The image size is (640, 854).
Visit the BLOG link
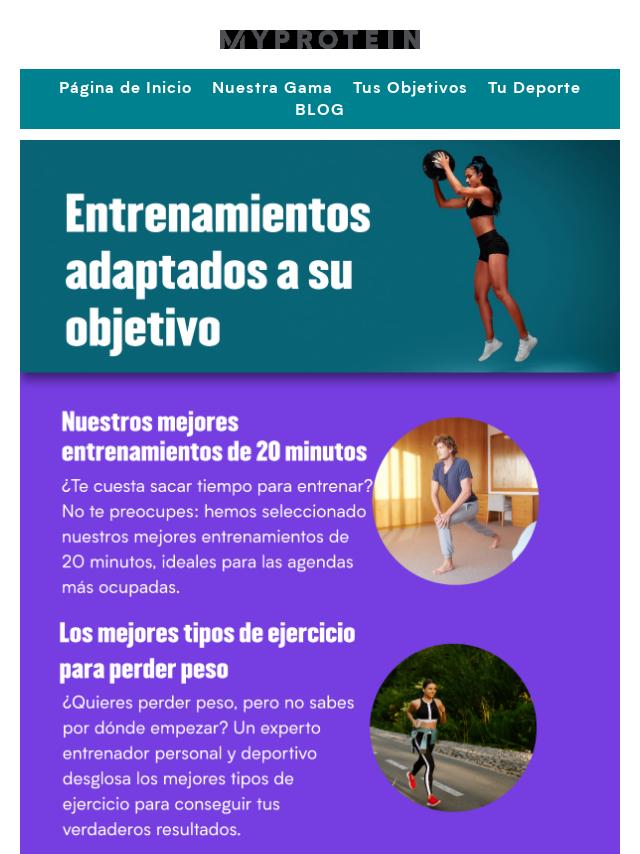click(x=319, y=110)
